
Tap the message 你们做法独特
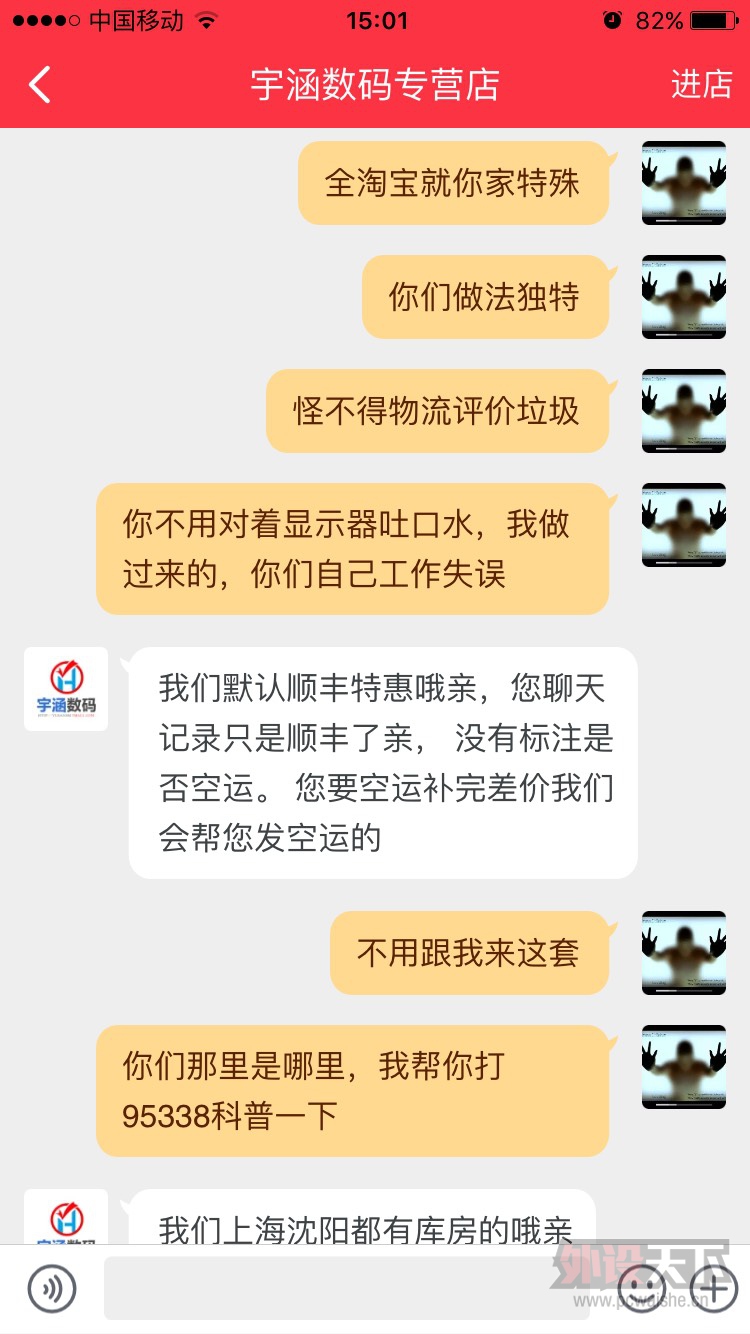click(x=485, y=297)
